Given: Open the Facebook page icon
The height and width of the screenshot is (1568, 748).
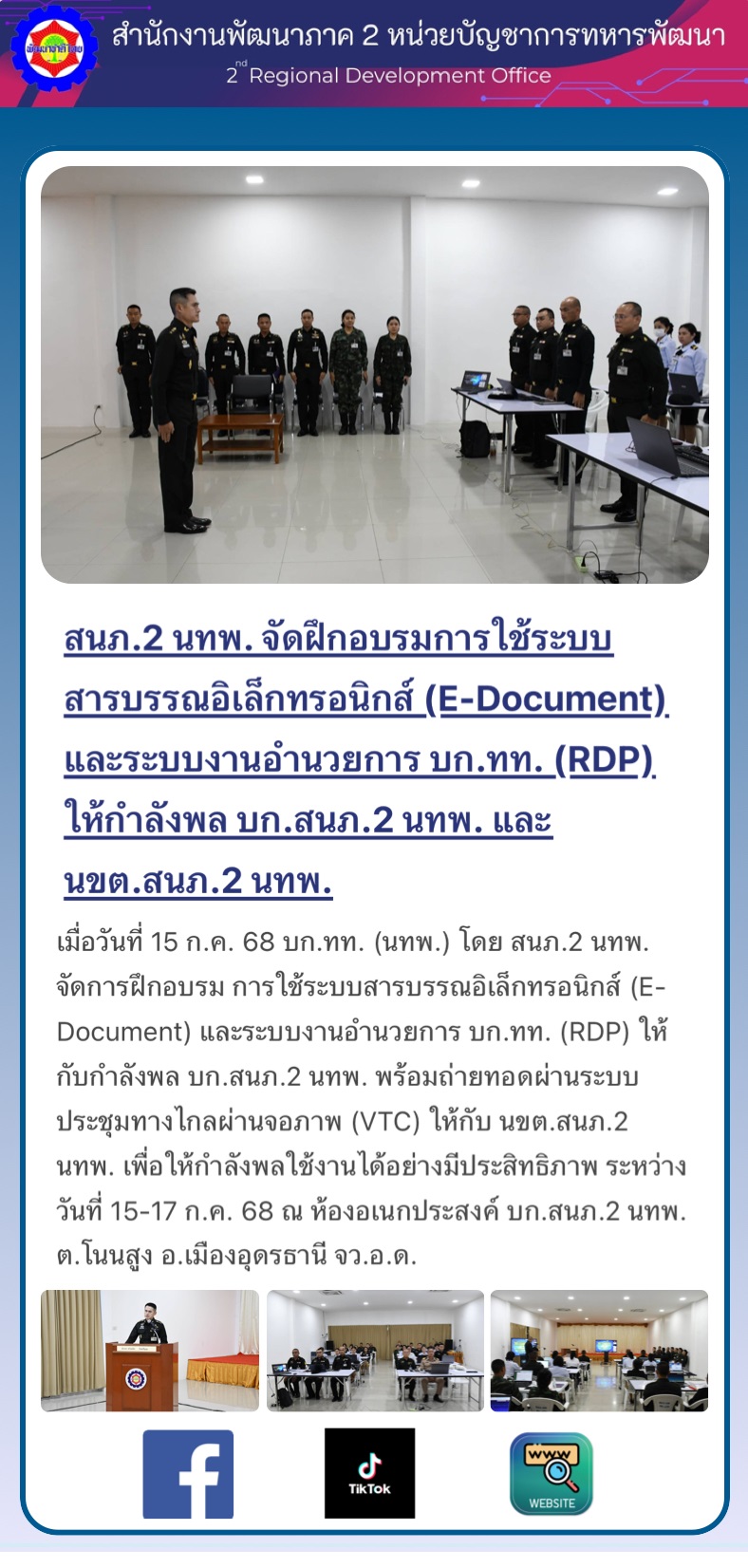Looking at the screenshot, I should coord(188,1474).
